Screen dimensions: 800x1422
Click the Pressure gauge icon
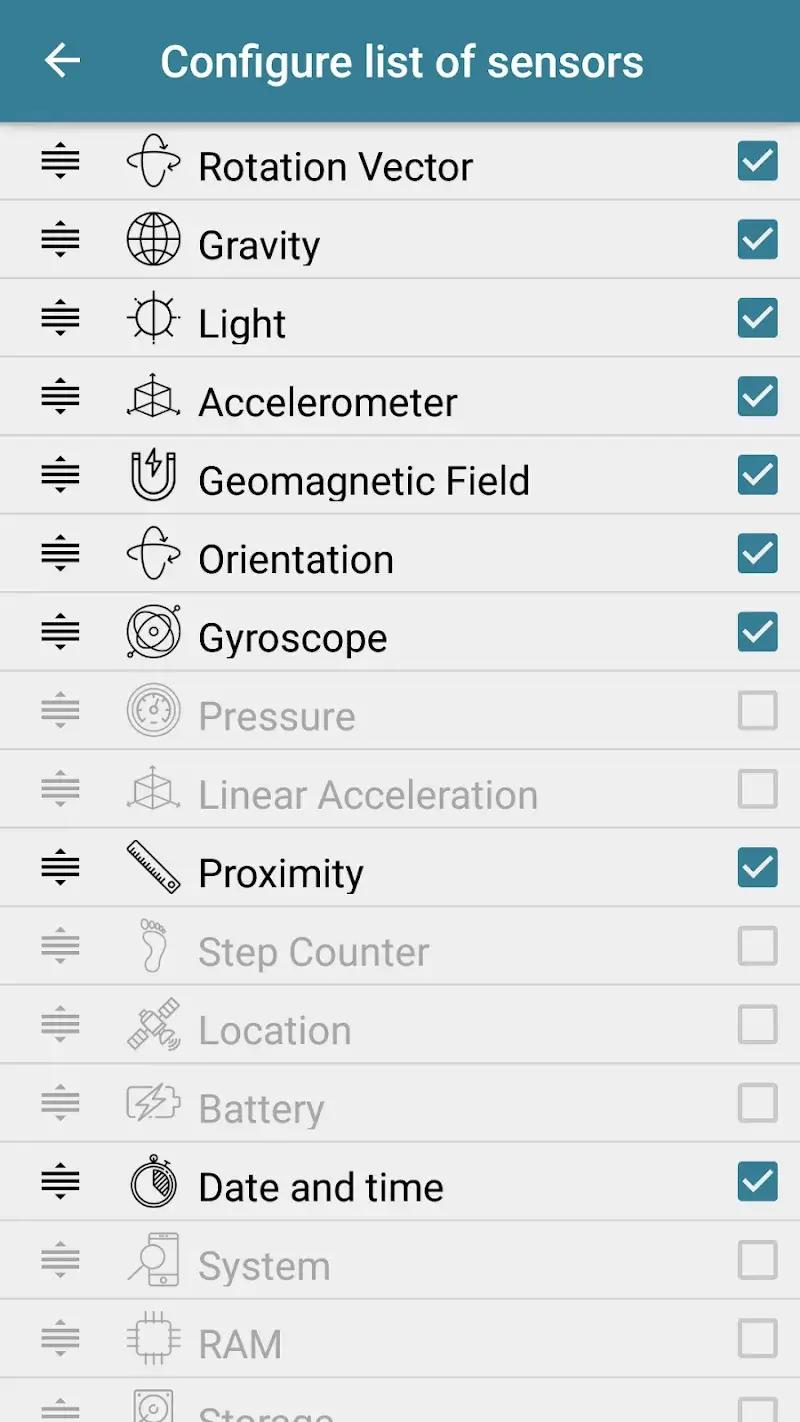[154, 710]
